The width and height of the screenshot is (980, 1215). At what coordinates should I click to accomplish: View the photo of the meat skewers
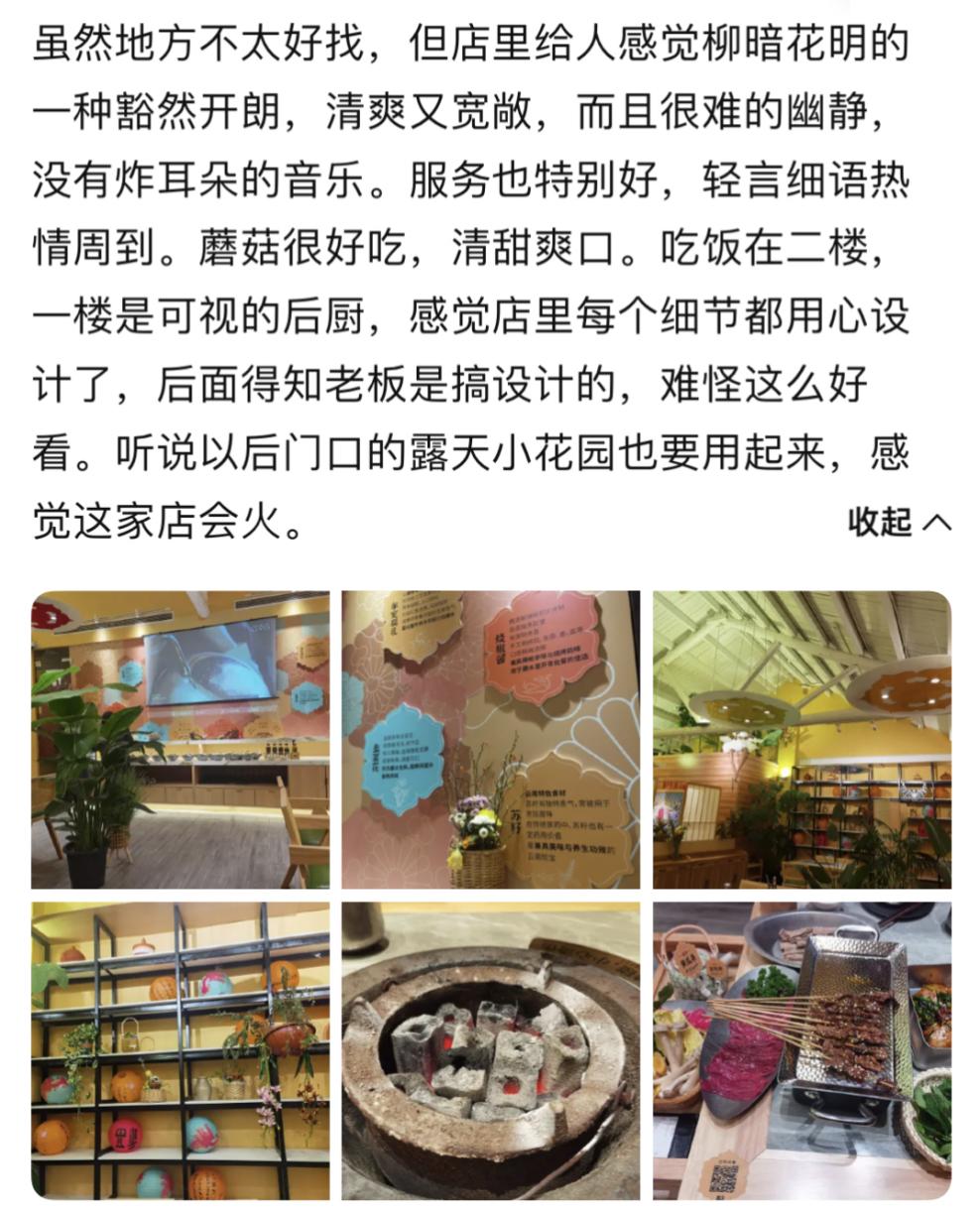[801, 1050]
